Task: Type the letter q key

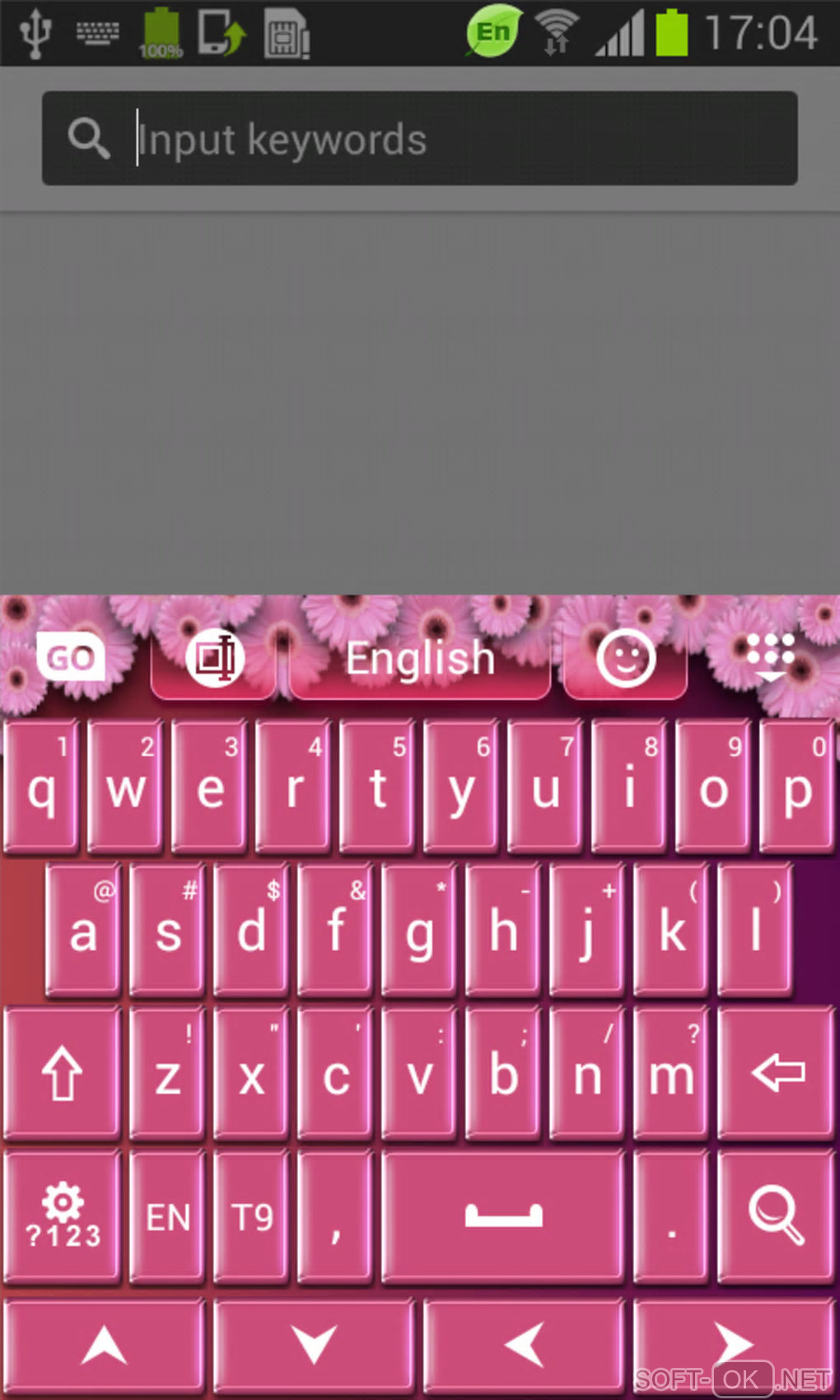Action: [41, 786]
